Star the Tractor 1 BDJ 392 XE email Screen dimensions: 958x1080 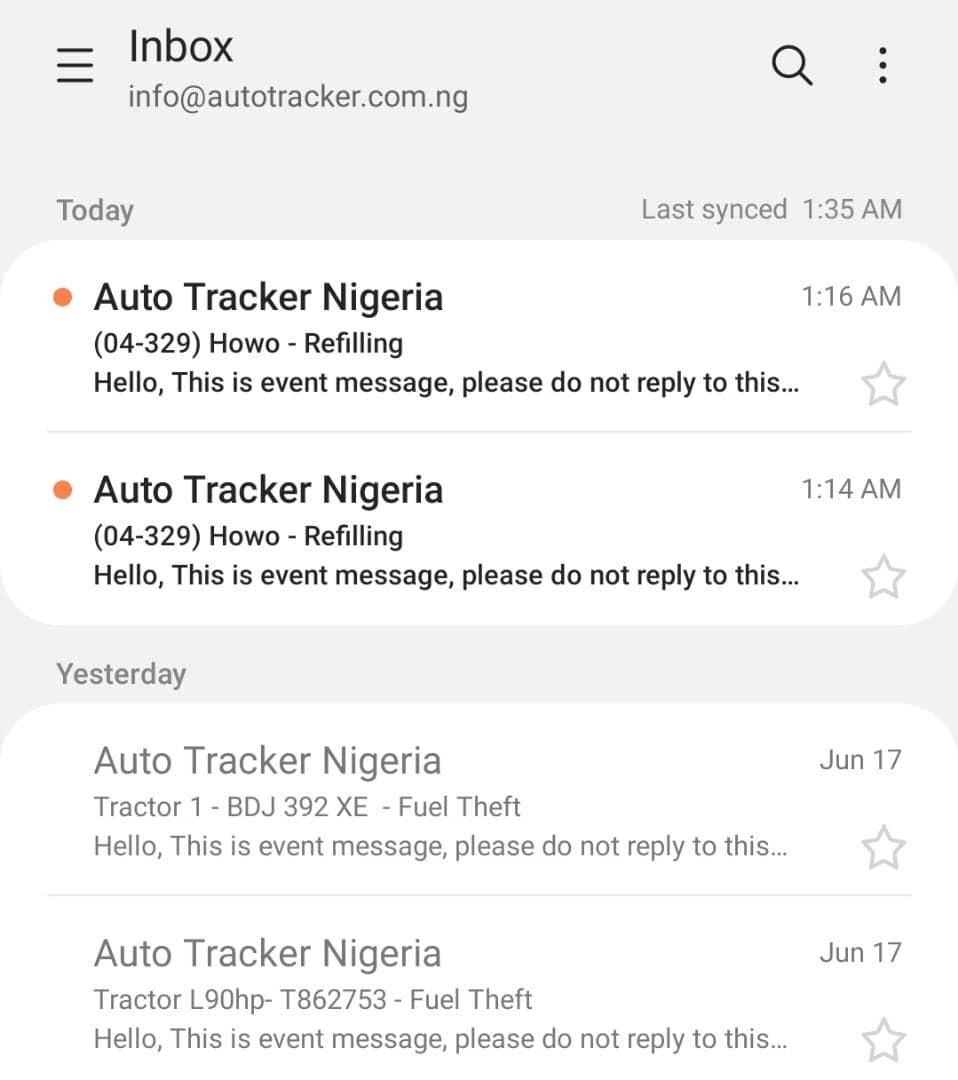pos(883,848)
